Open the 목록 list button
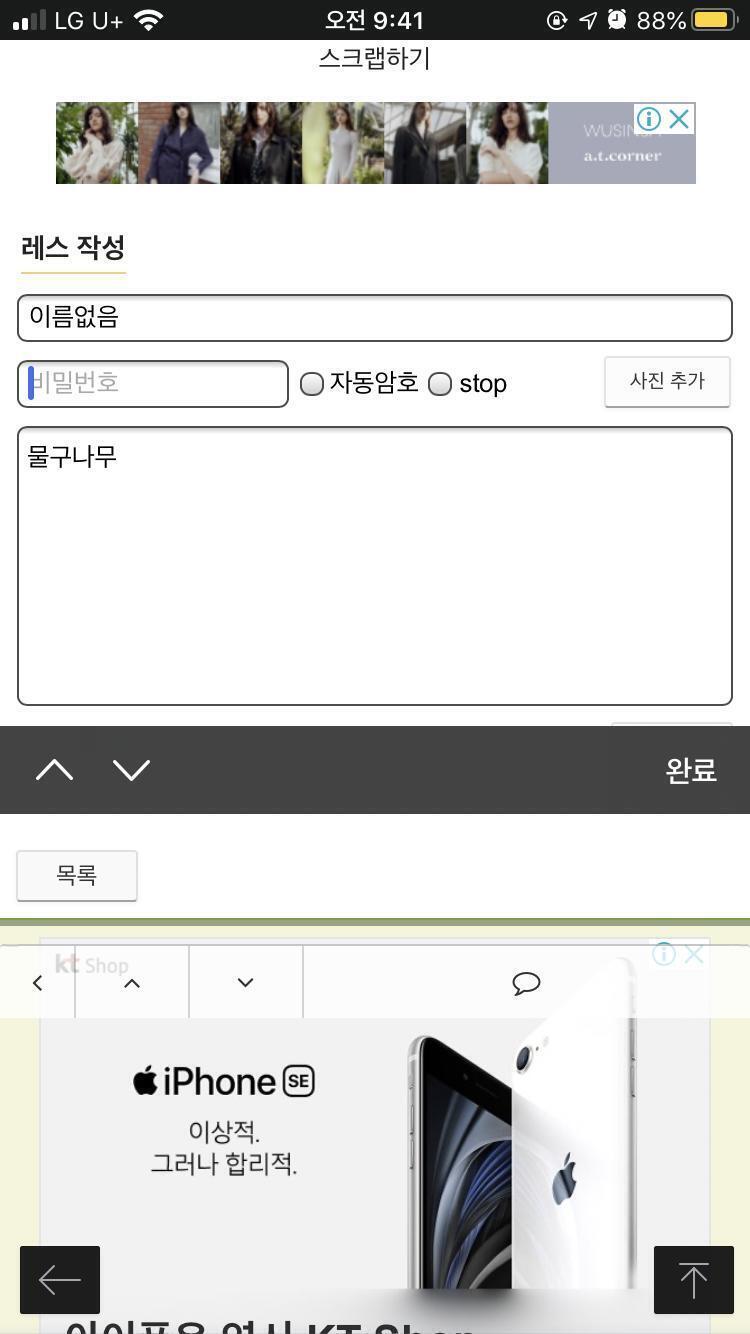750x1334 pixels. point(77,875)
